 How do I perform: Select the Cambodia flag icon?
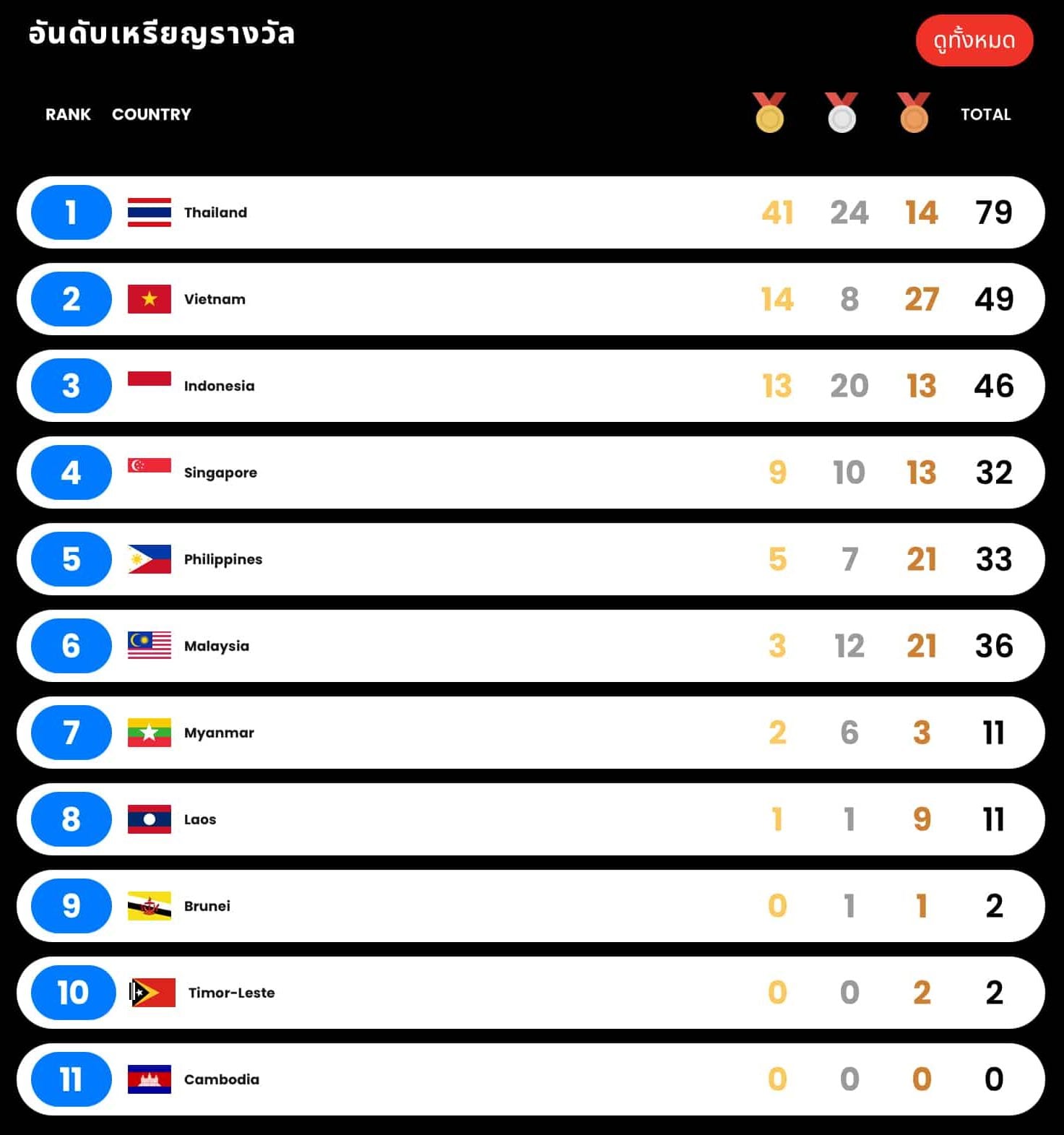148,1079
